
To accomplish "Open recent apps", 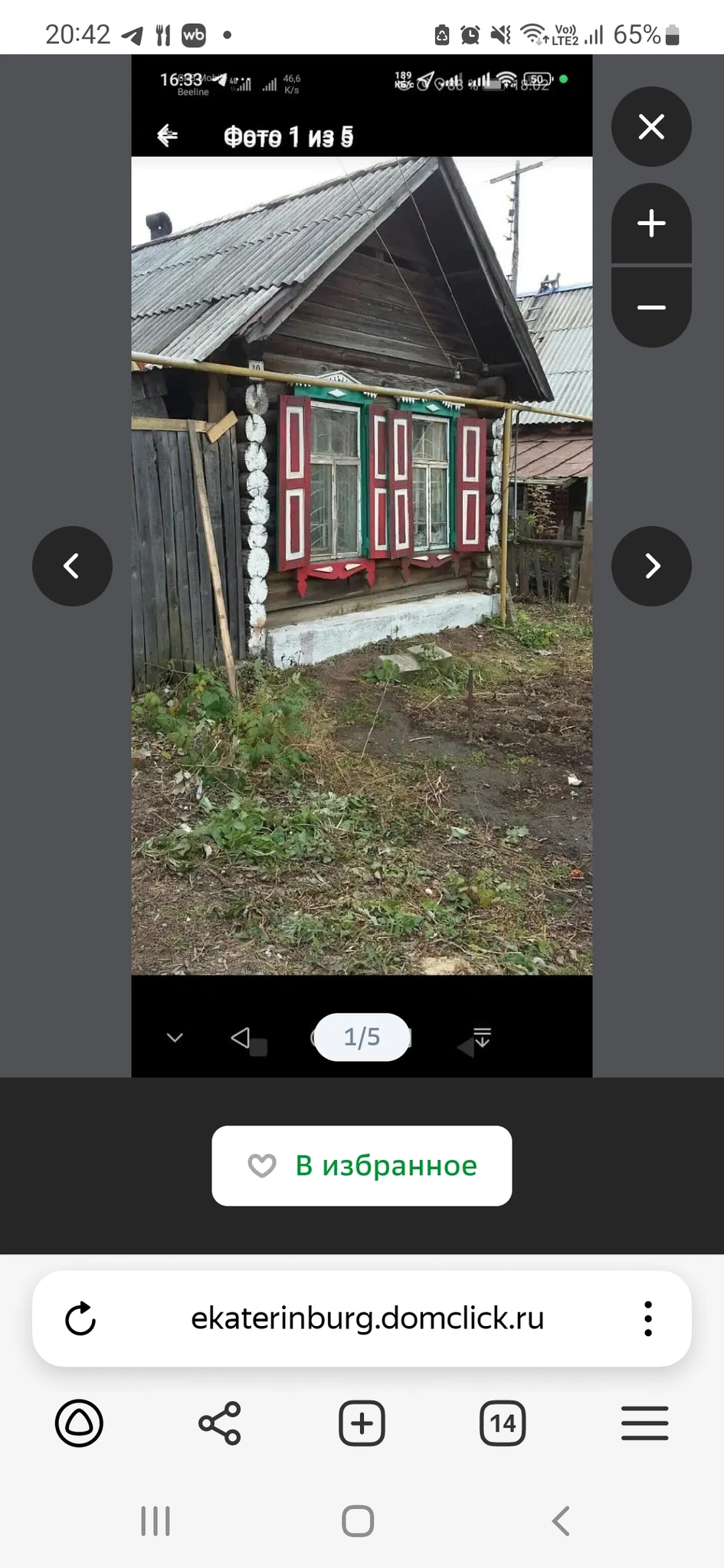I will click(156, 1521).
